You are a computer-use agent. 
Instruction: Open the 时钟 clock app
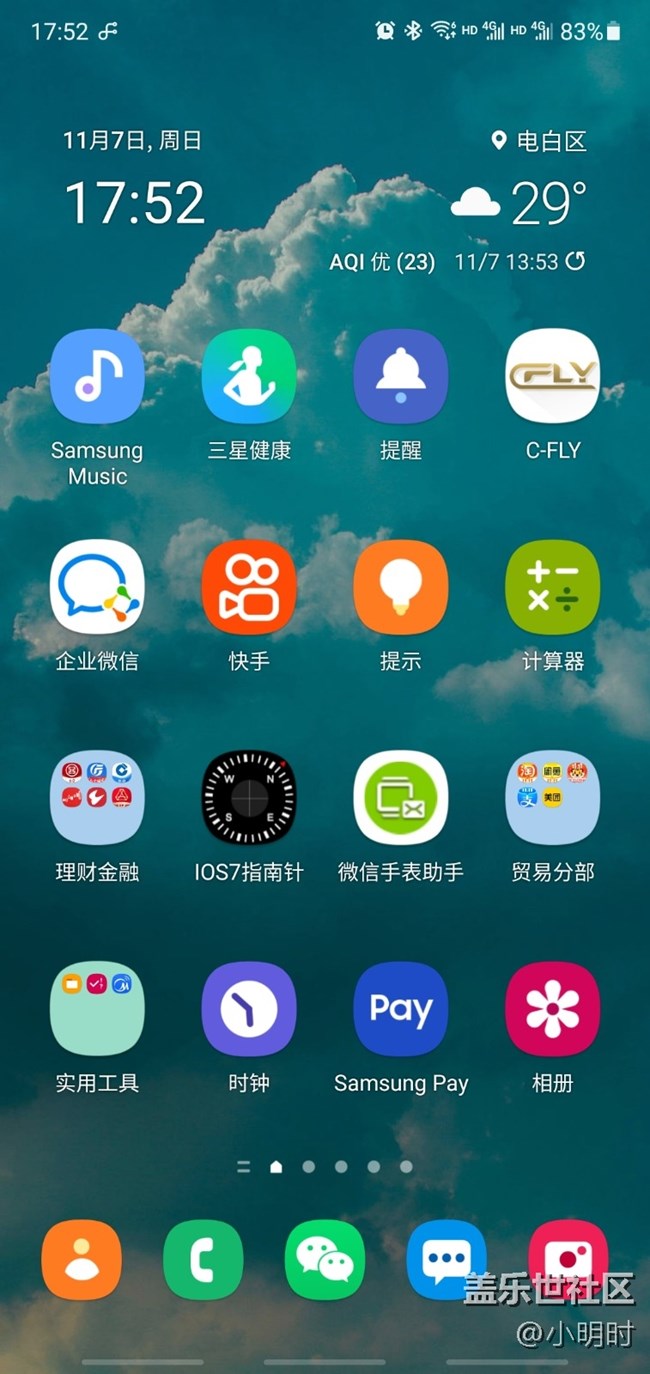[x=249, y=1009]
